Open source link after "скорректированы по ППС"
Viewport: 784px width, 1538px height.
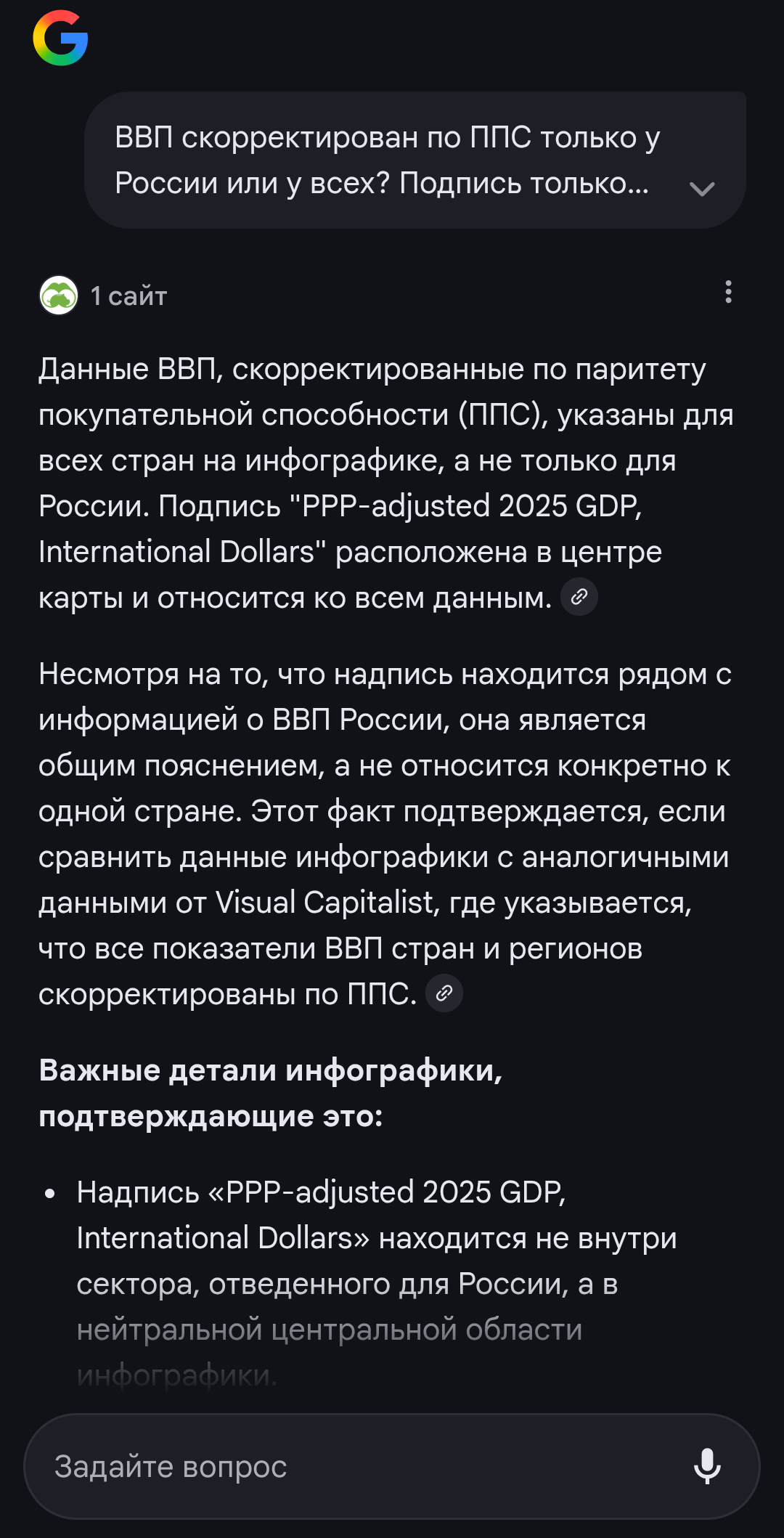444,993
